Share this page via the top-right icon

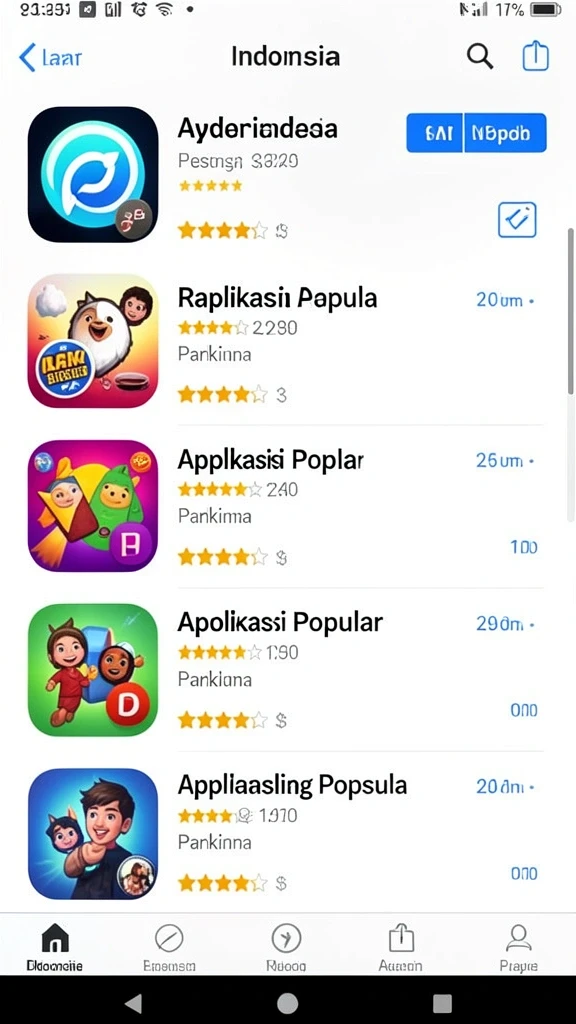click(x=536, y=56)
